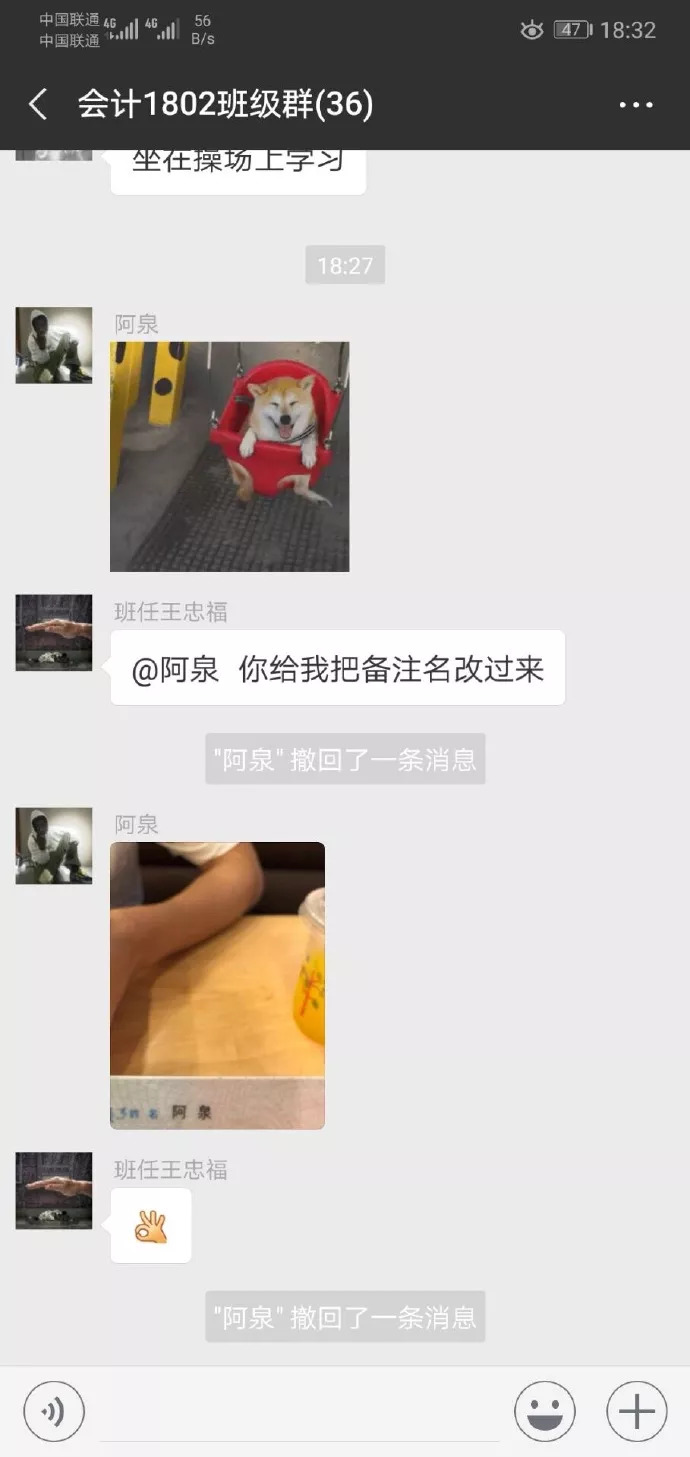Viewport: 690px width, 1457px height.
Task: Open the plus attachments menu
Action: coord(637,1412)
